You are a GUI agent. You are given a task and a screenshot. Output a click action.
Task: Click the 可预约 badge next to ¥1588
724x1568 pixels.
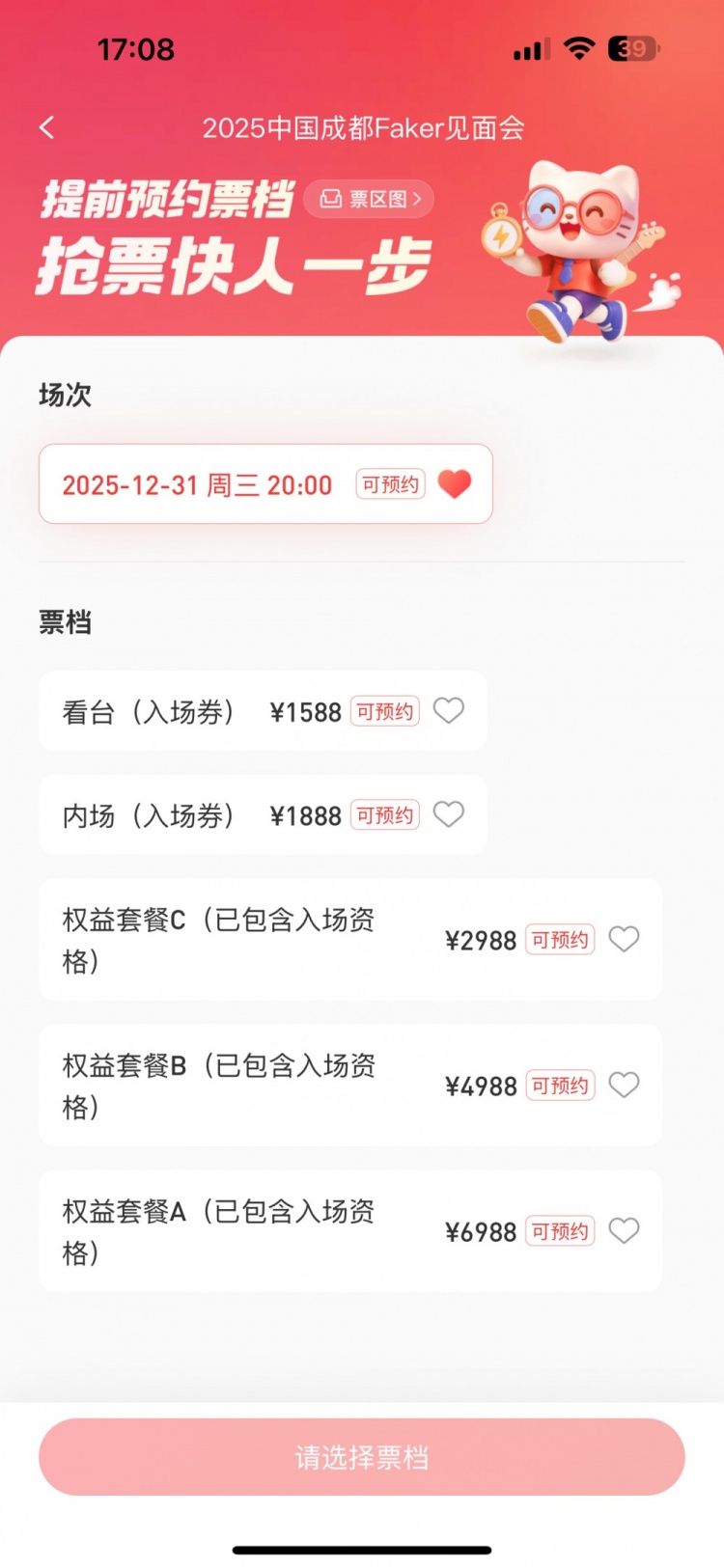coord(384,711)
